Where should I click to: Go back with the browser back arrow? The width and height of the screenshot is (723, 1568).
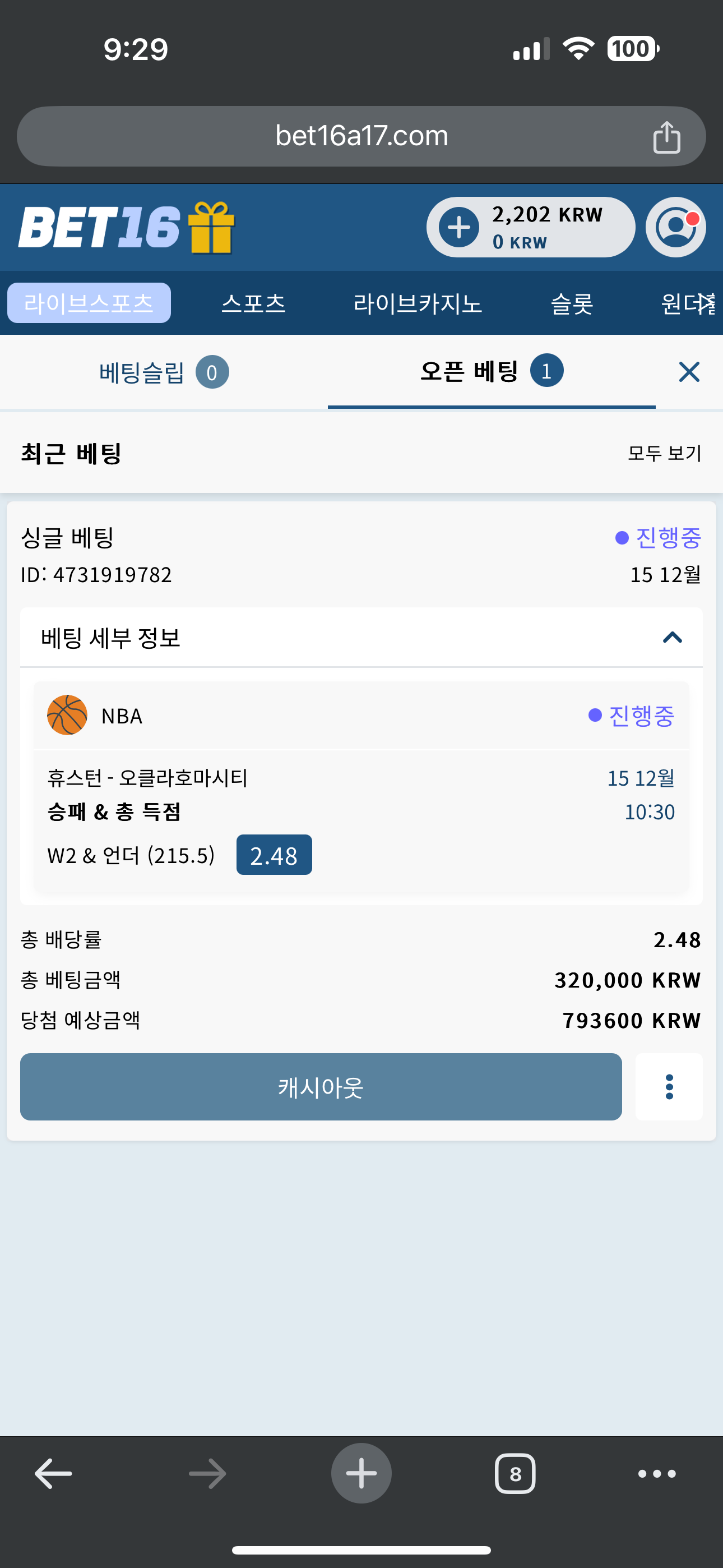click(54, 1474)
